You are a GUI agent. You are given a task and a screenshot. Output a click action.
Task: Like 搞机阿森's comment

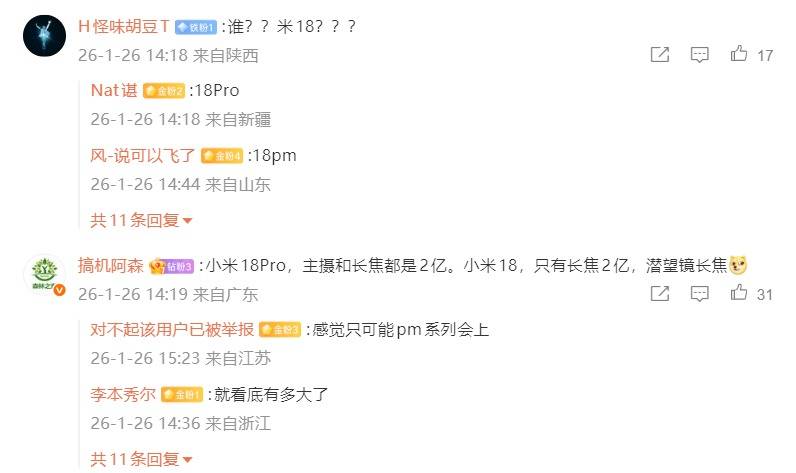click(x=739, y=294)
